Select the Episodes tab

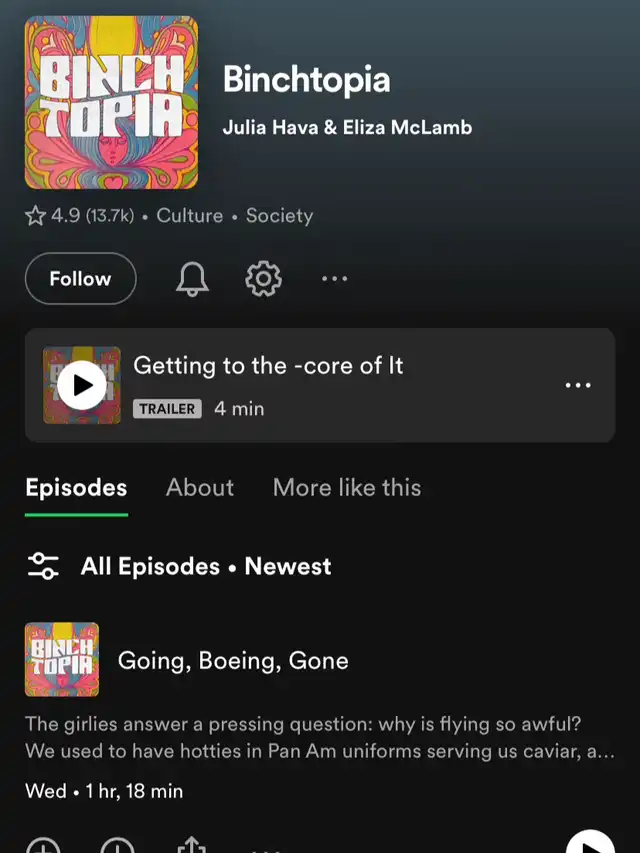[x=76, y=488]
